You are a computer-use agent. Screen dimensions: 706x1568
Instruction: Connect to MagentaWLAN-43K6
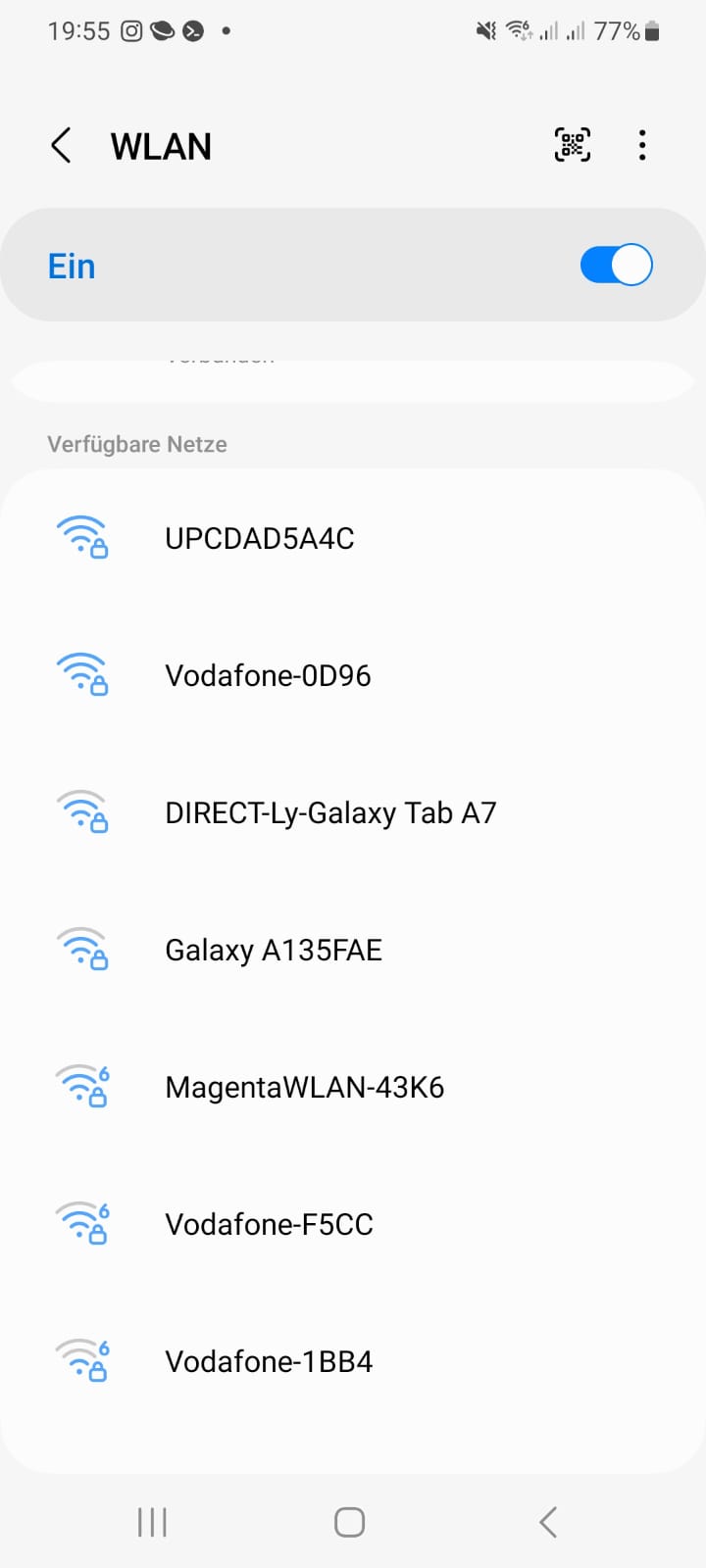(304, 1087)
